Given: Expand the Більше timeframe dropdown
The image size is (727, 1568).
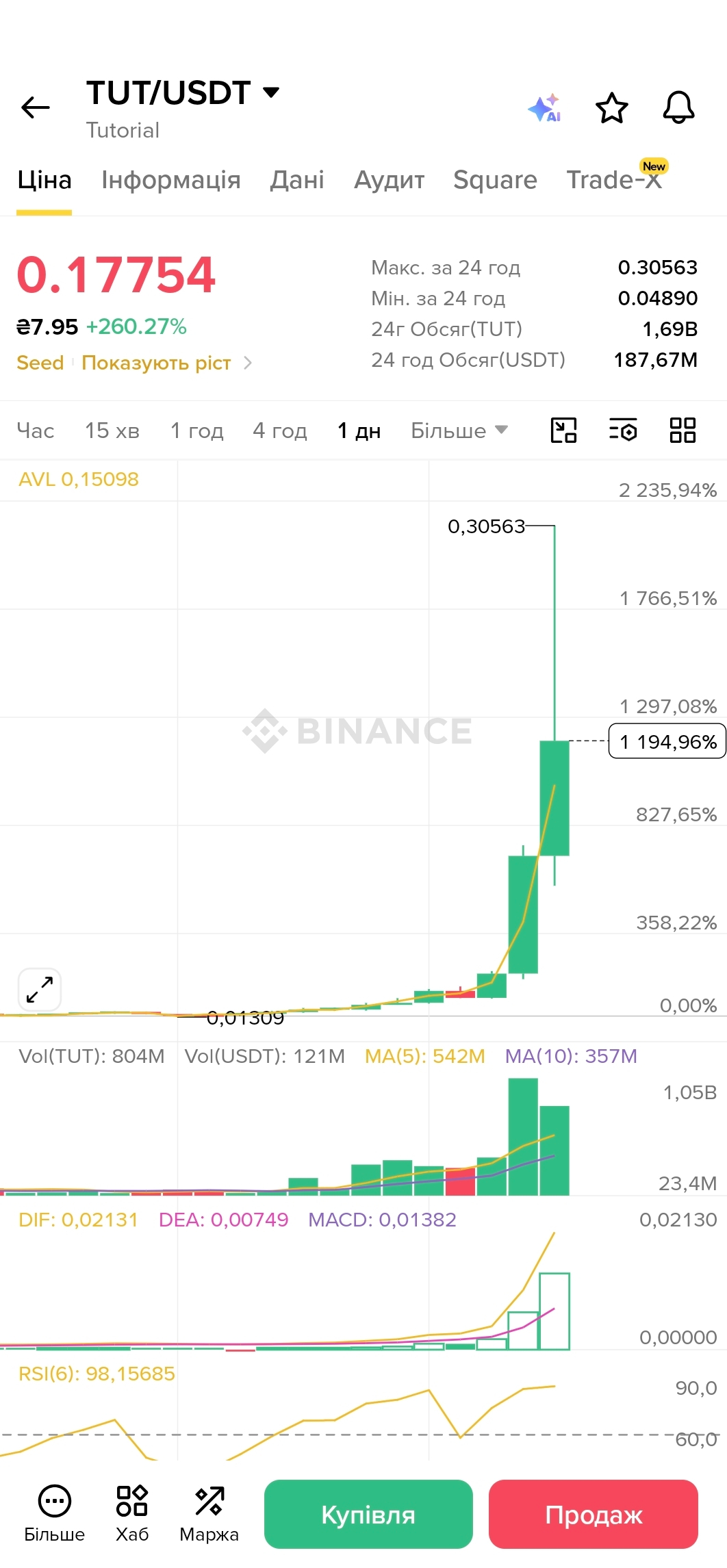Looking at the screenshot, I should [459, 430].
